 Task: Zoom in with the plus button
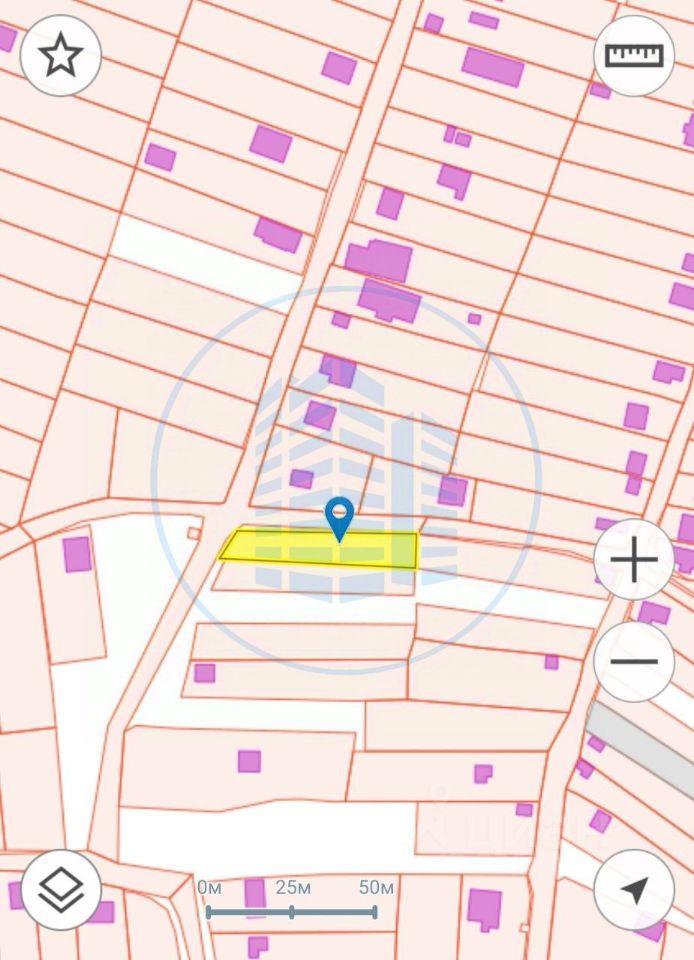click(634, 560)
